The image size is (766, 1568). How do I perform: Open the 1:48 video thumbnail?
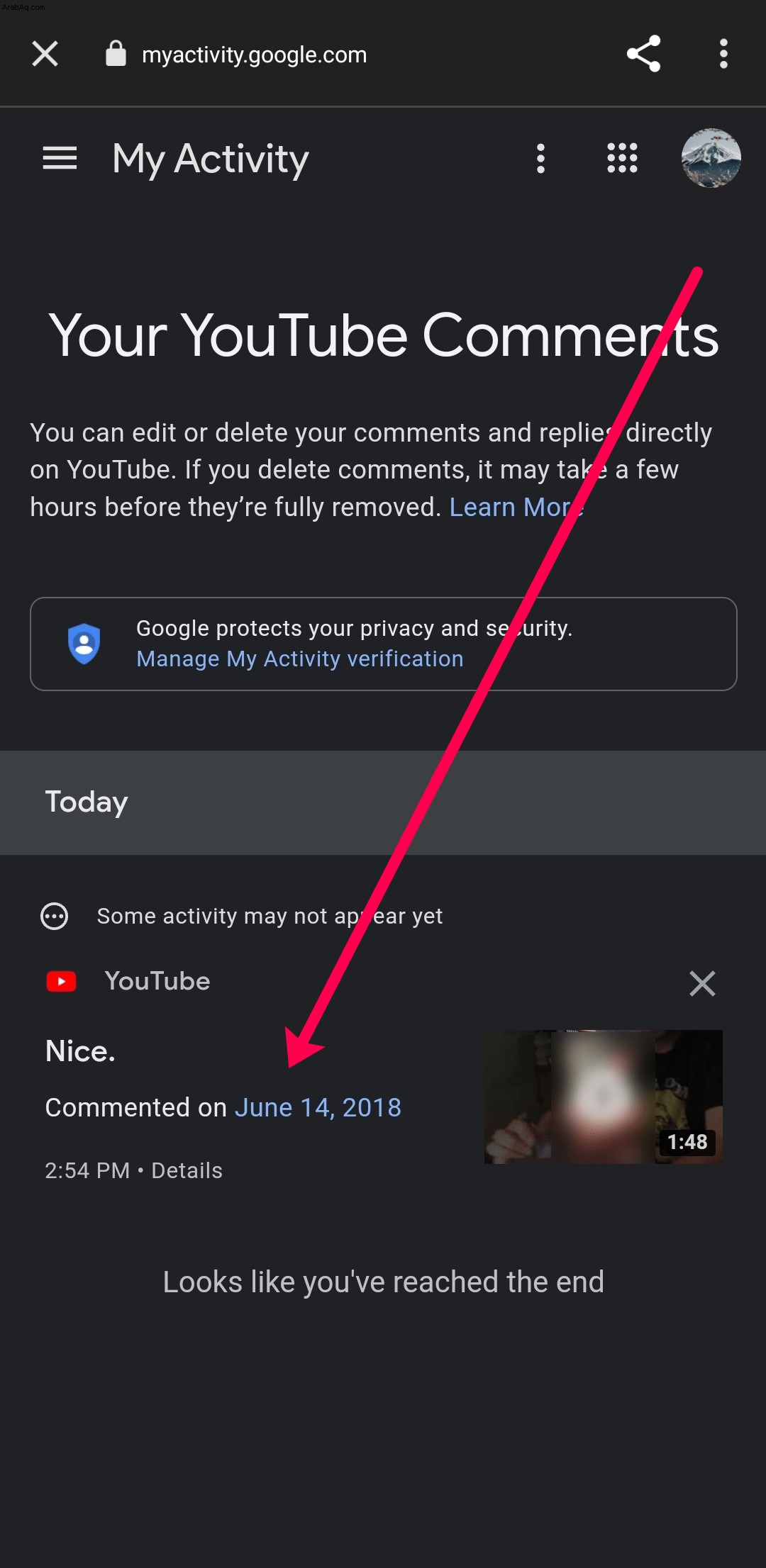click(x=603, y=1097)
